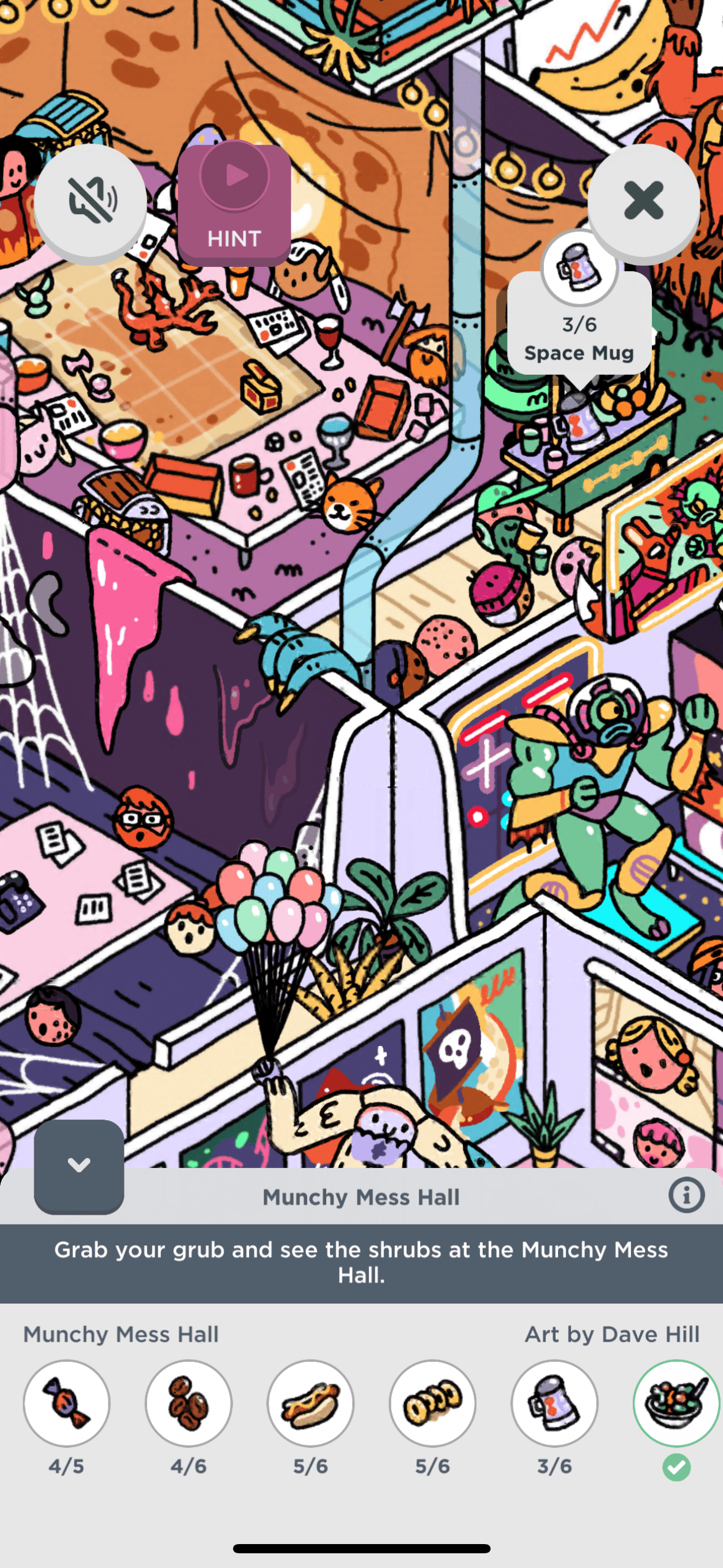The height and width of the screenshot is (1568, 723).
Task: Select the space mug item showing 3/6
Action: tap(554, 1404)
